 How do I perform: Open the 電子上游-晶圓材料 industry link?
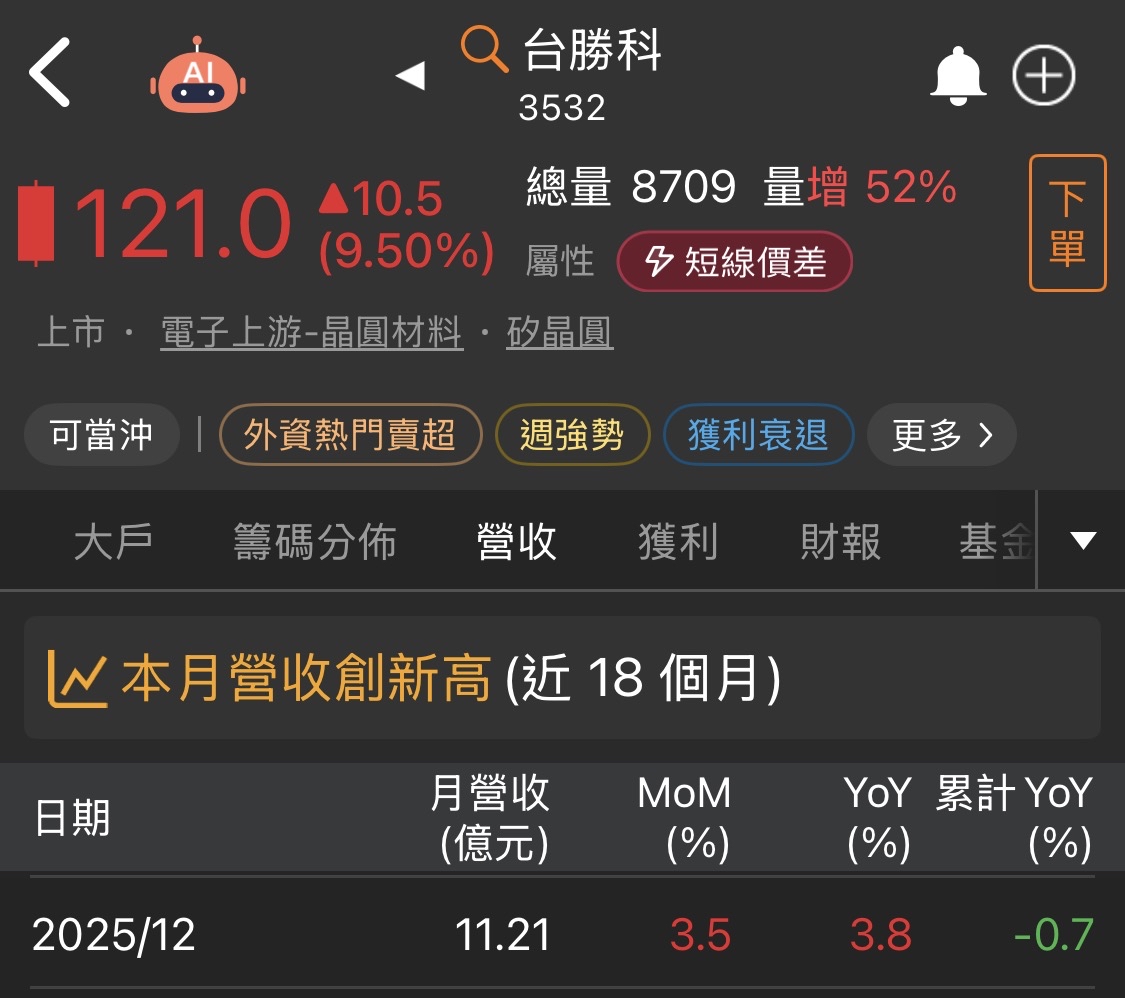pos(312,332)
